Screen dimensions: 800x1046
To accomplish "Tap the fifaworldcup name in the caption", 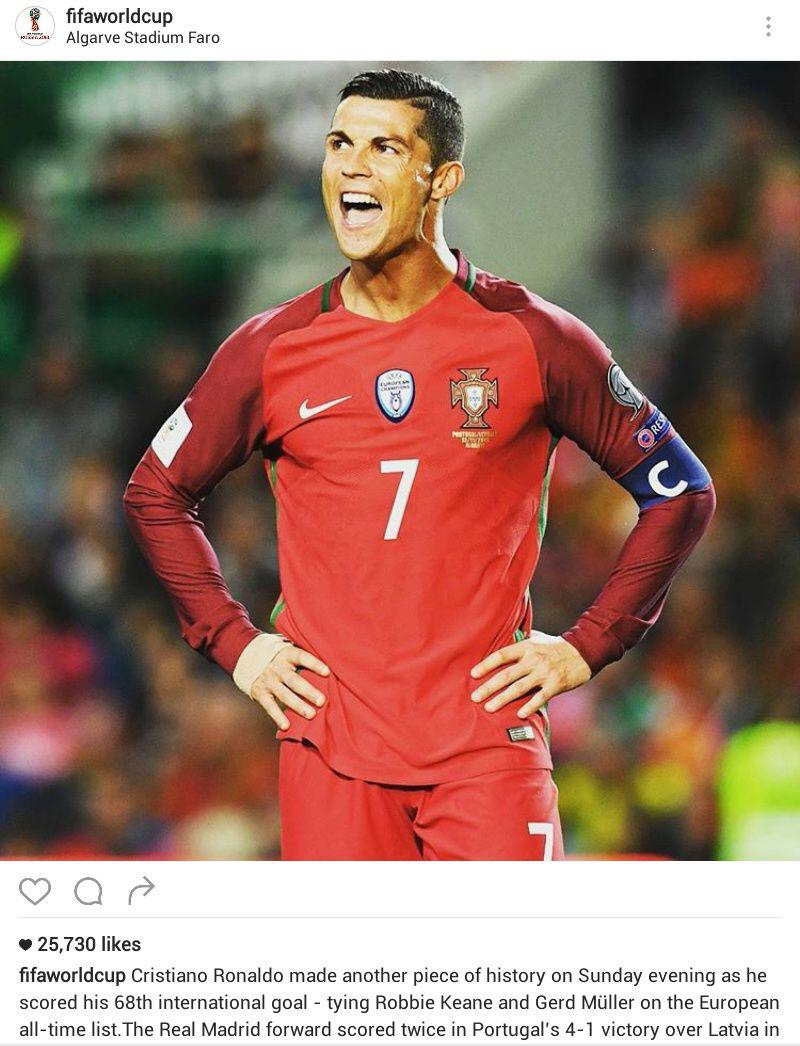I will (x=72, y=975).
